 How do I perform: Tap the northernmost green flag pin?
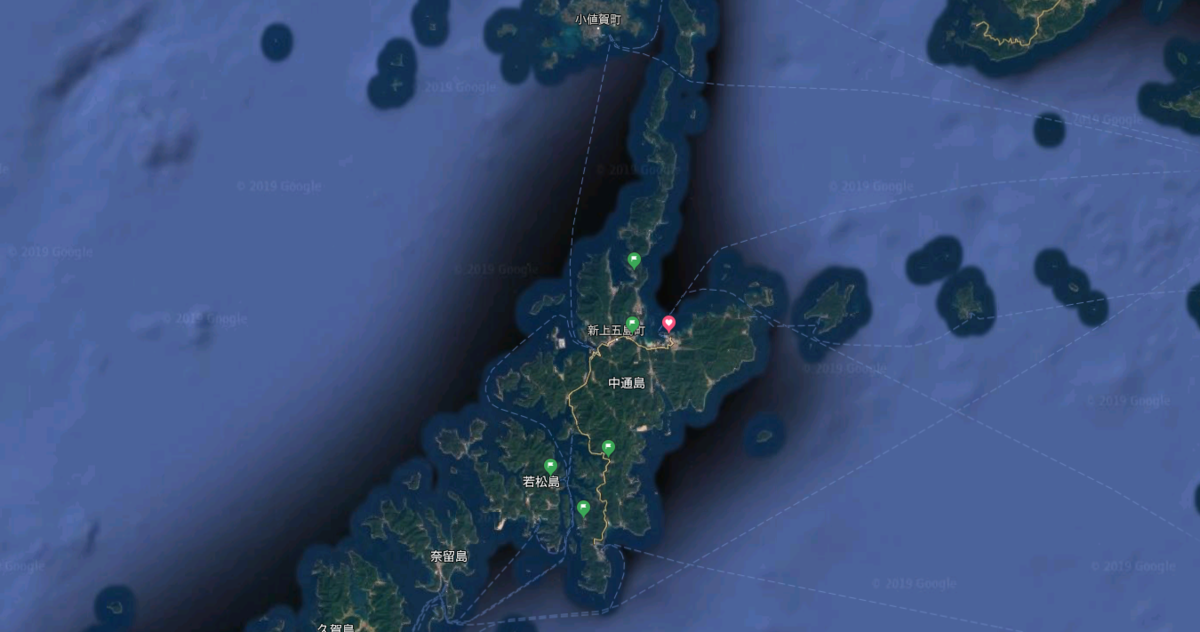[x=634, y=260]
